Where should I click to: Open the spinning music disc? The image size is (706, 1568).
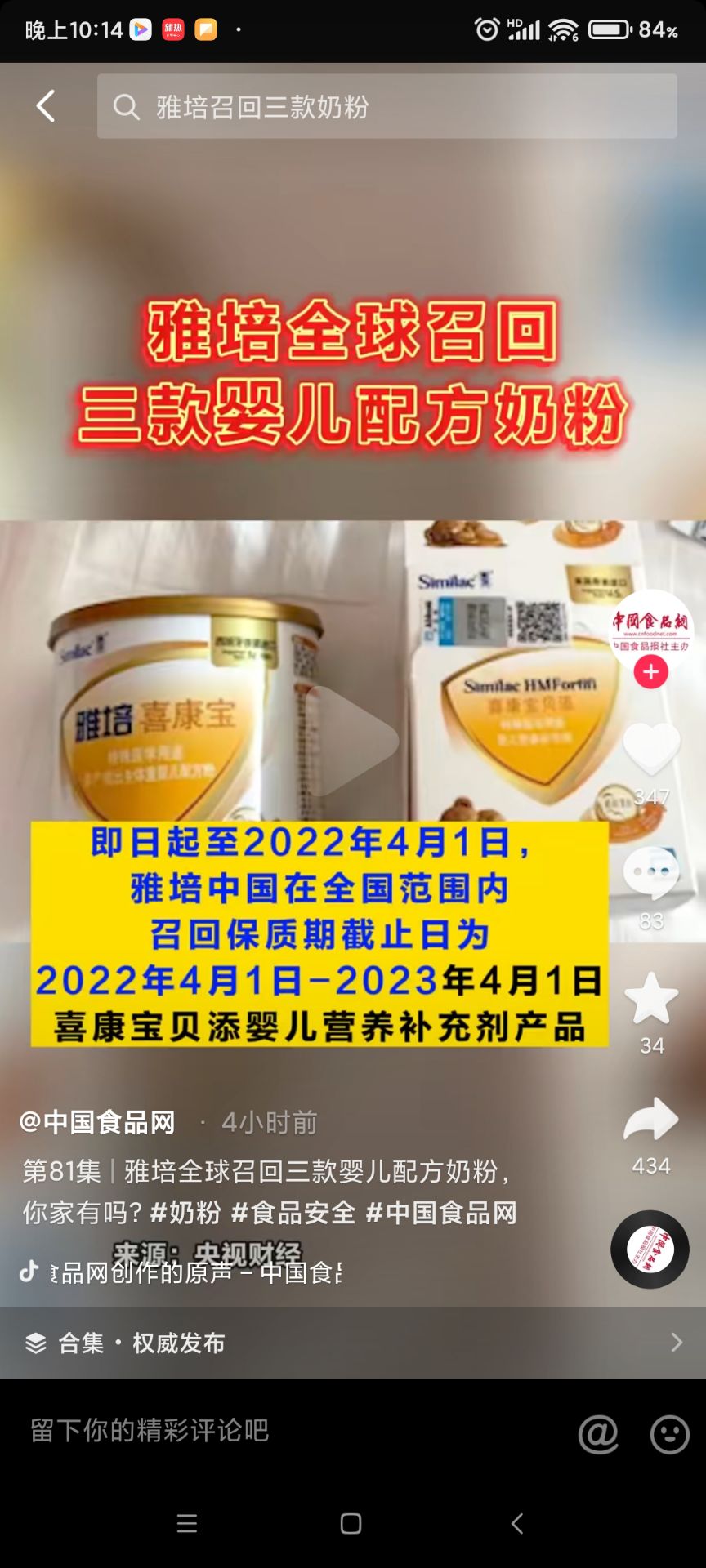tap(650, 1249)
